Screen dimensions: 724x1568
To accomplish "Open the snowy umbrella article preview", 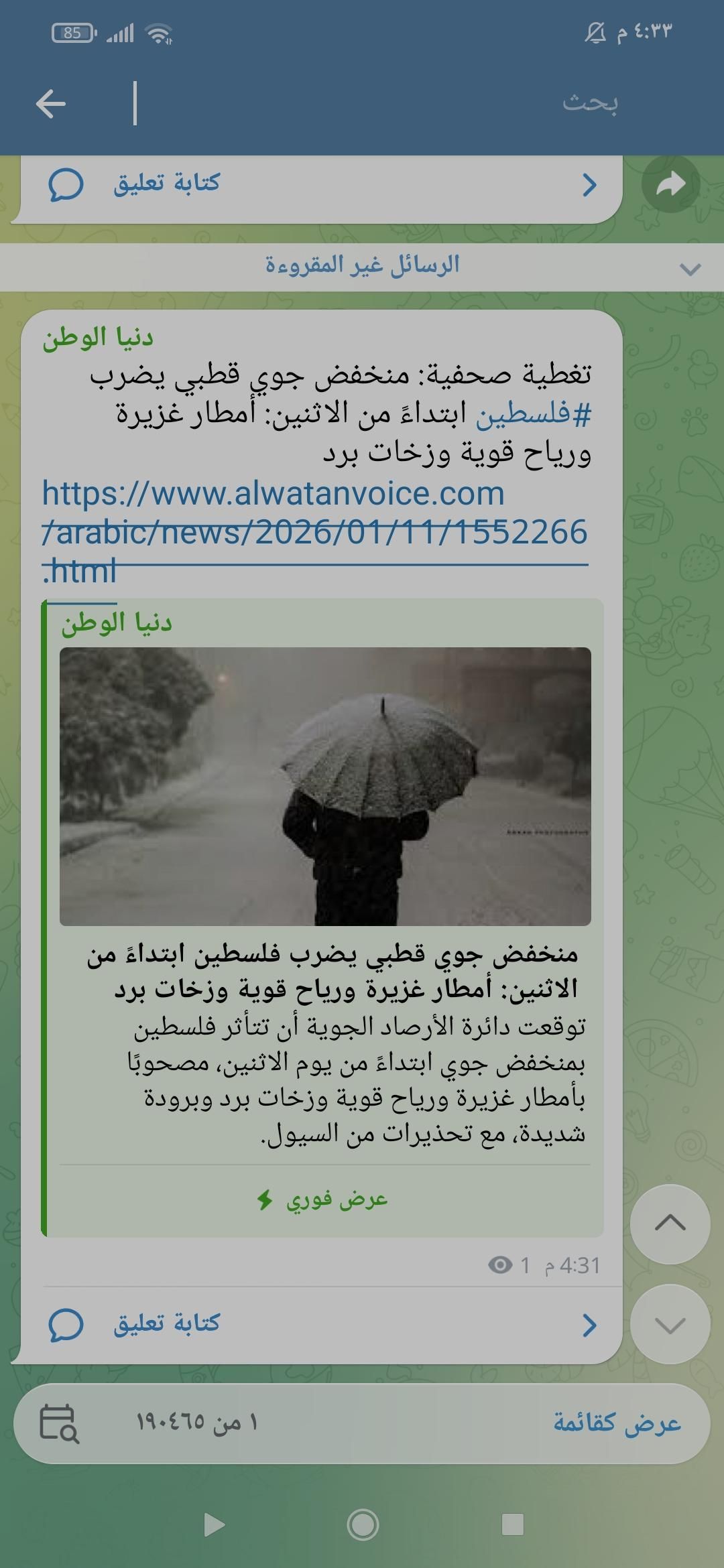I will 325,786.
